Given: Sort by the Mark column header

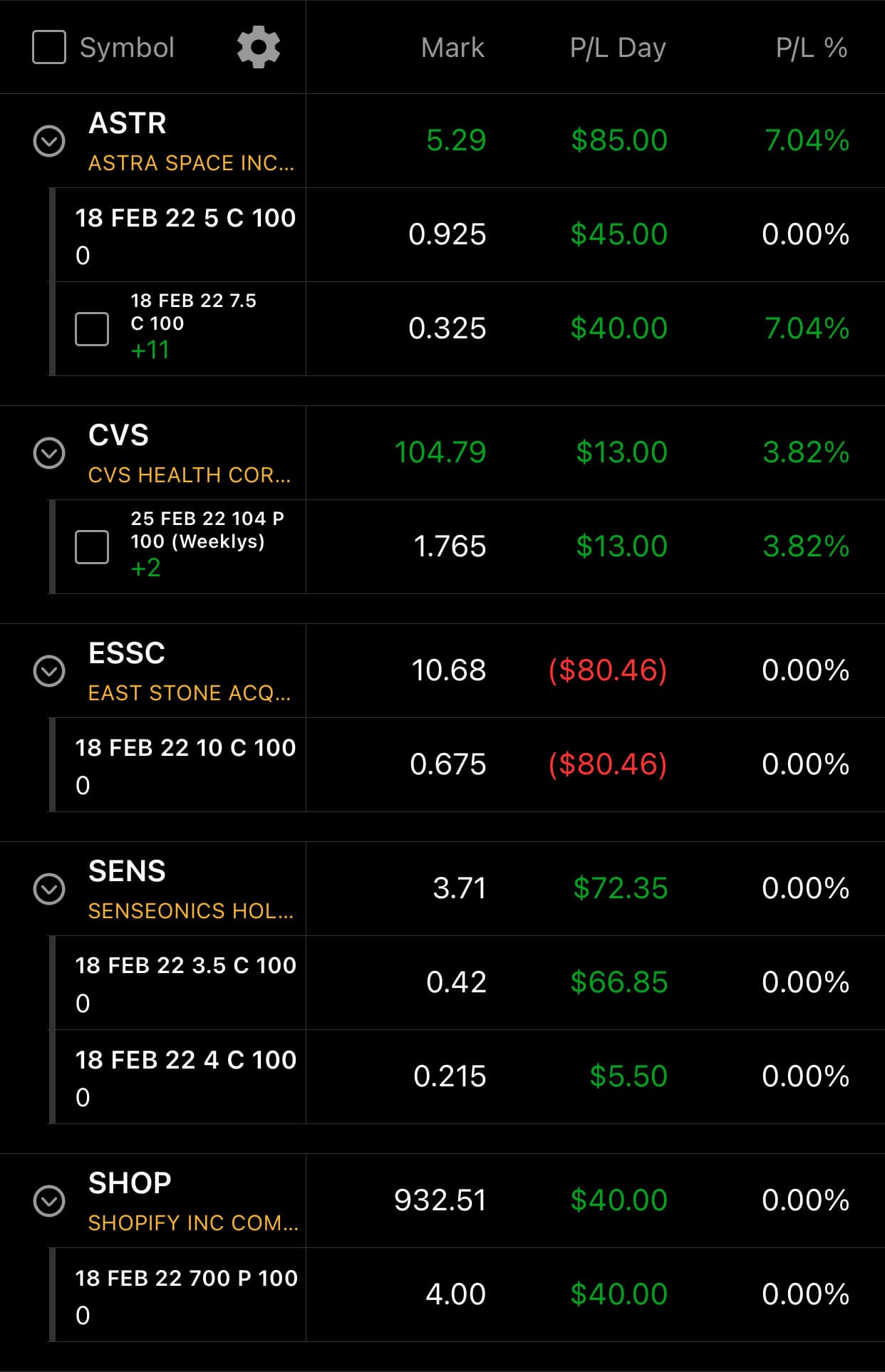Looking at the screenshot, I should pyautogui.click(x=452, y=48).
